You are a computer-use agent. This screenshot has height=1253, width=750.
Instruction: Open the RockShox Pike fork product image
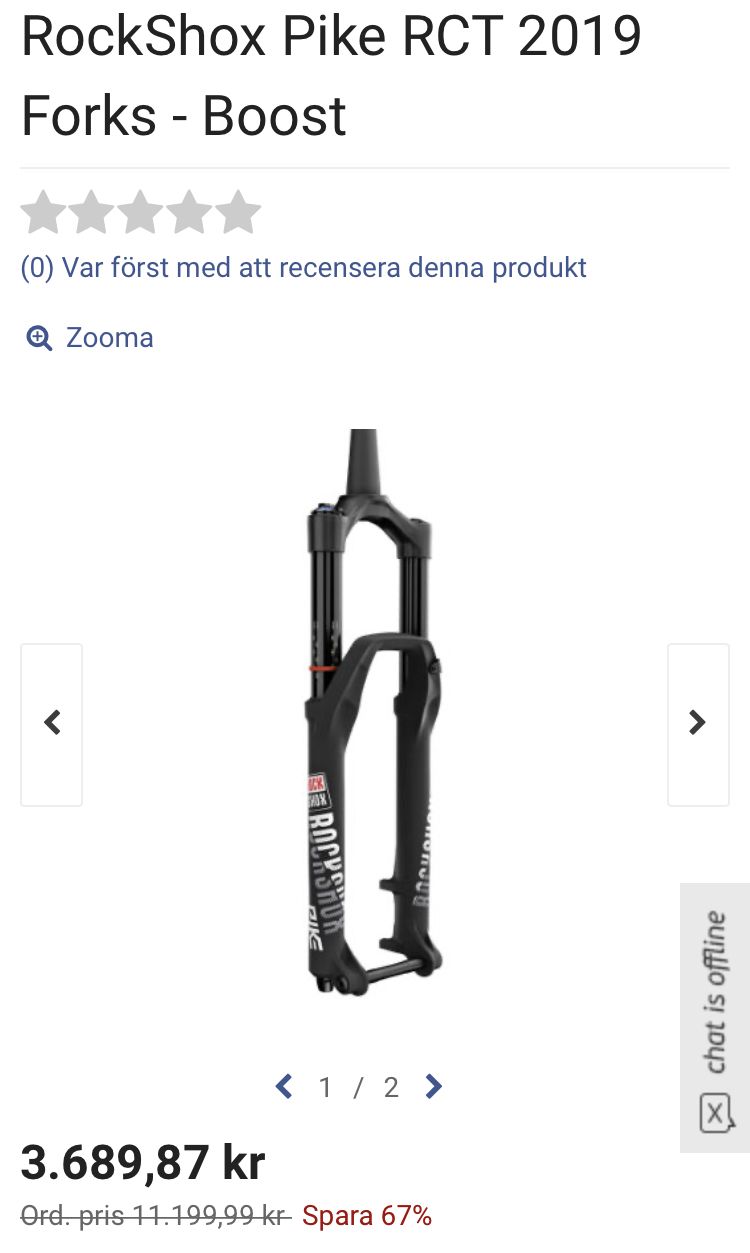click(373, 714)
